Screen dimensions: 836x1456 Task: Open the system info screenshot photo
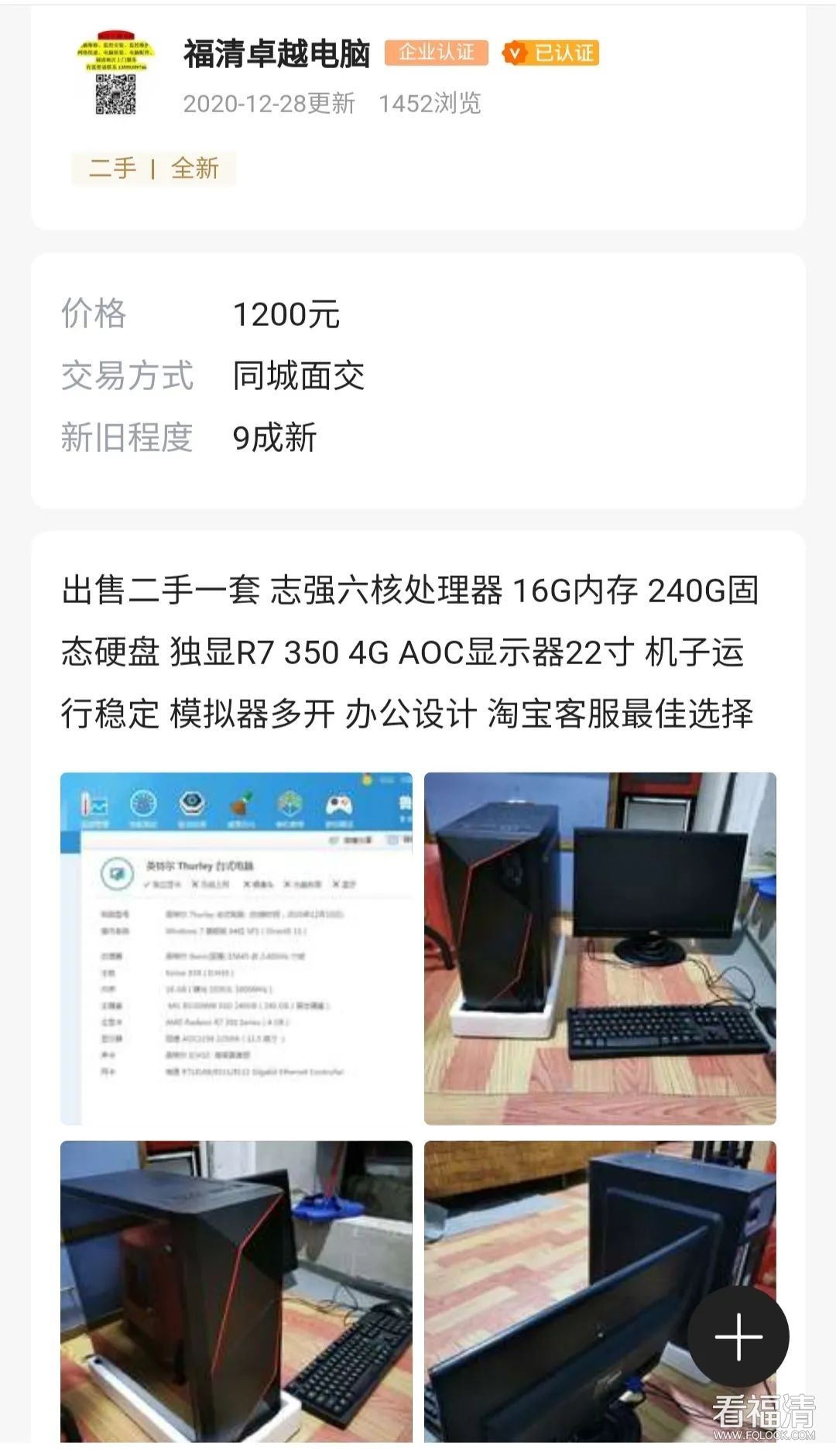236,947
